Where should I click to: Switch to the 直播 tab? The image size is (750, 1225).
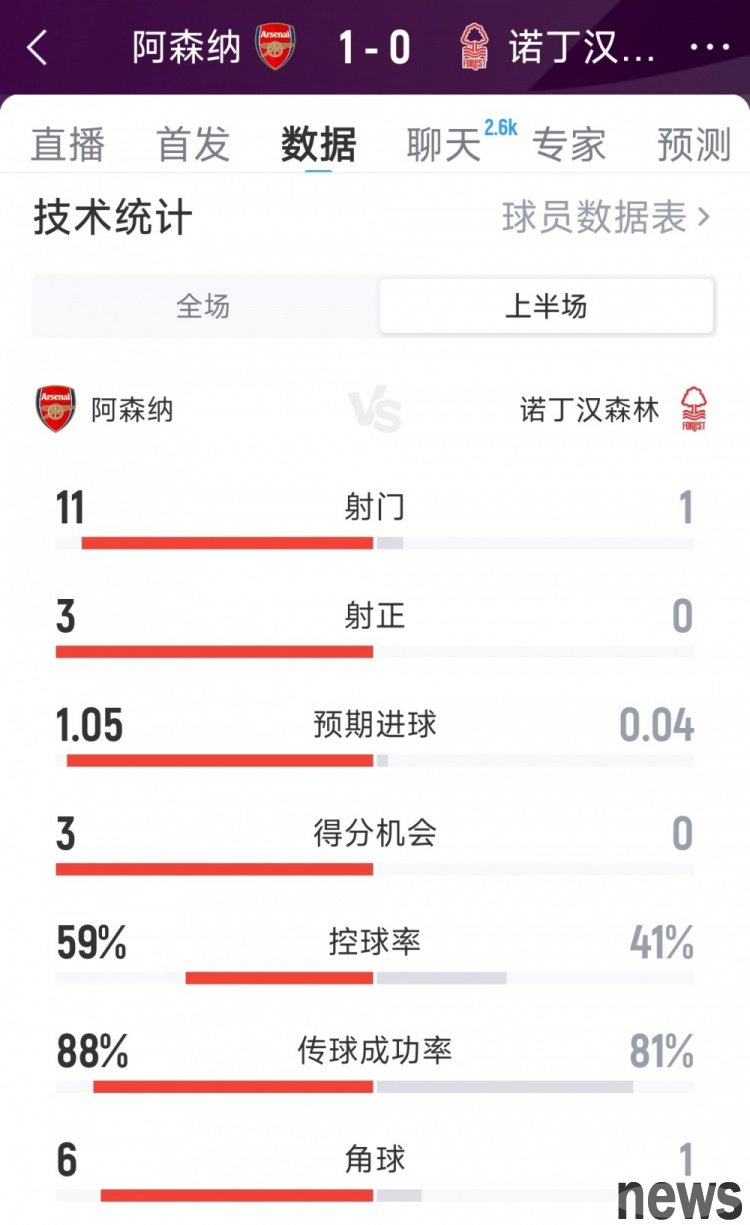68,145
